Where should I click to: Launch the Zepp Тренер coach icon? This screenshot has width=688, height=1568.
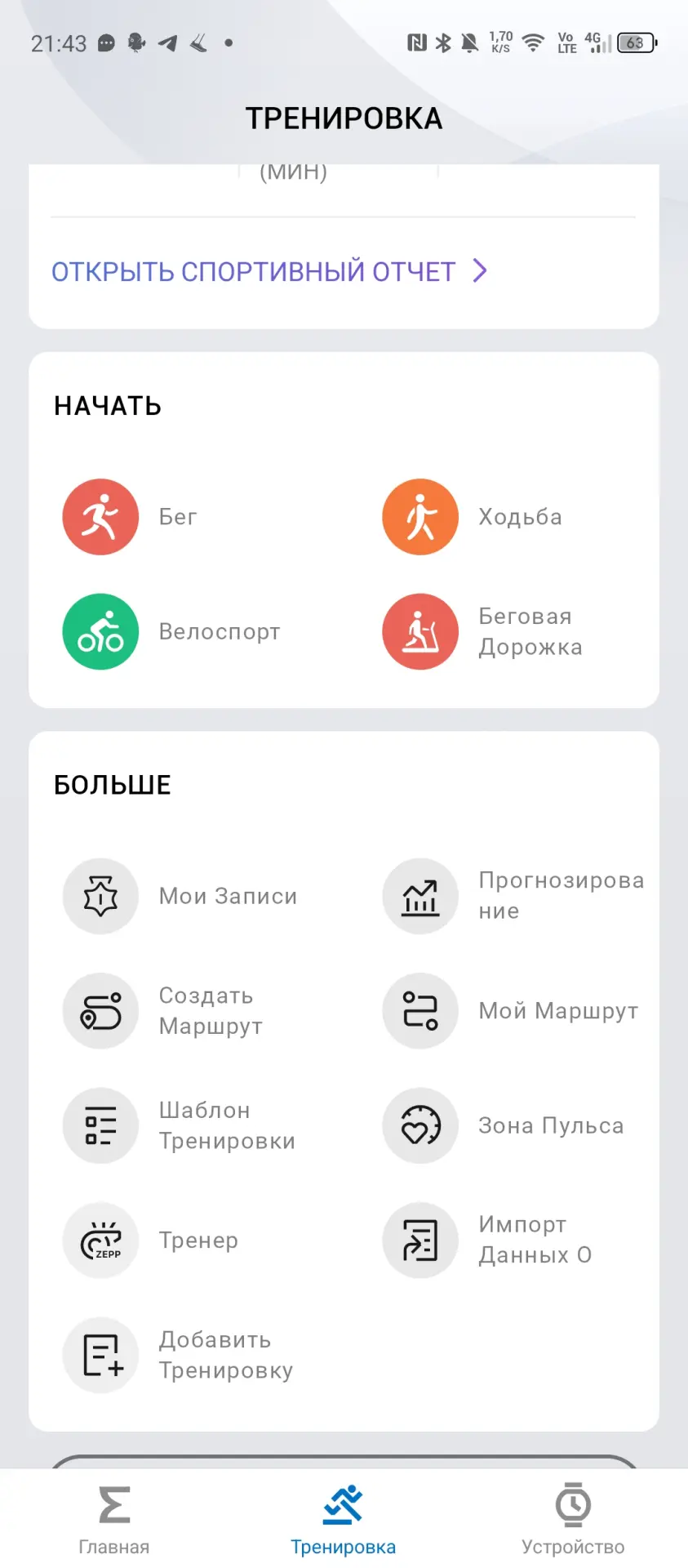click(x=100, y=1240)
